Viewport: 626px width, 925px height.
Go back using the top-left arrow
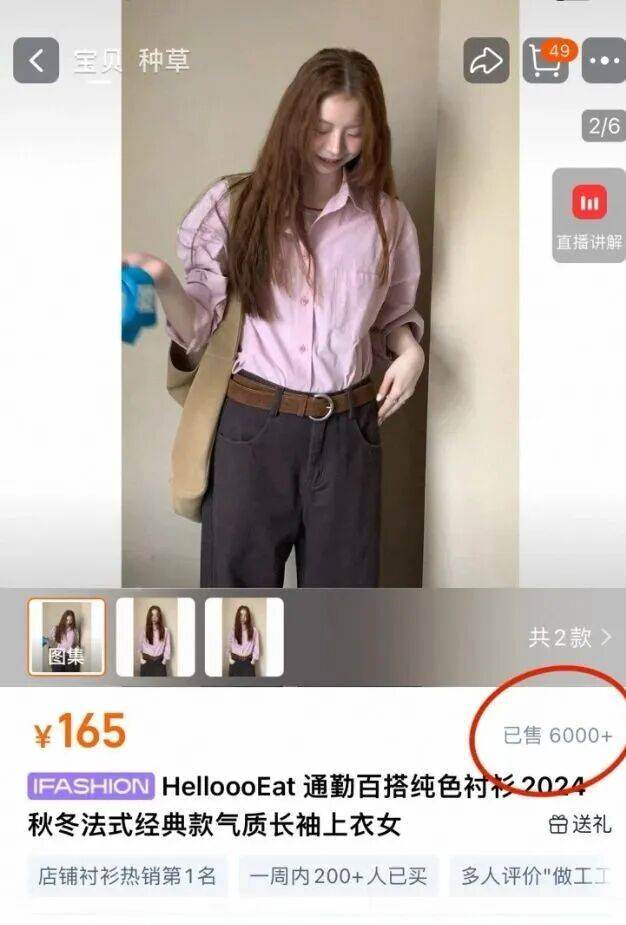pyautogui.click(x=36, y=61)
